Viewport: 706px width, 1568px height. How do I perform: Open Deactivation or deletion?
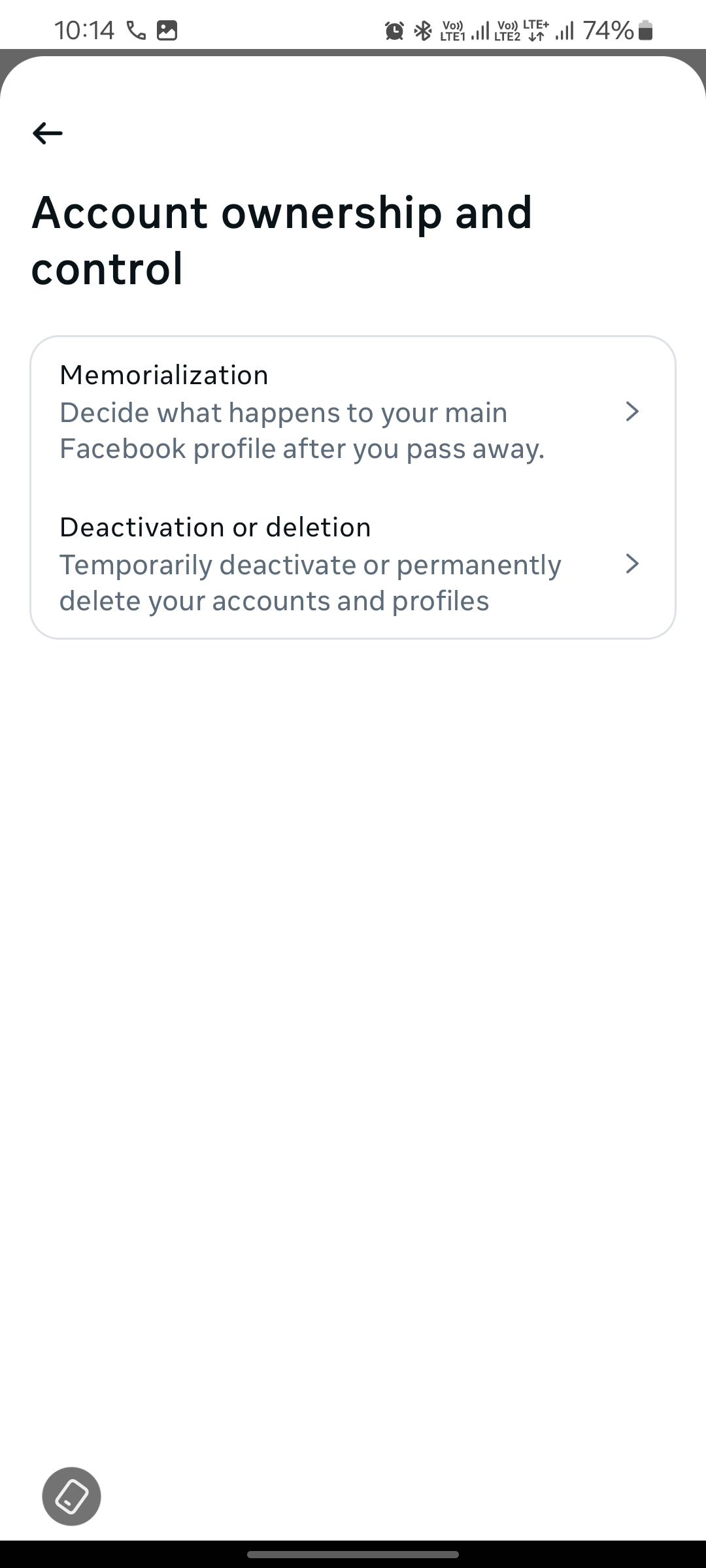click(353, 564)
